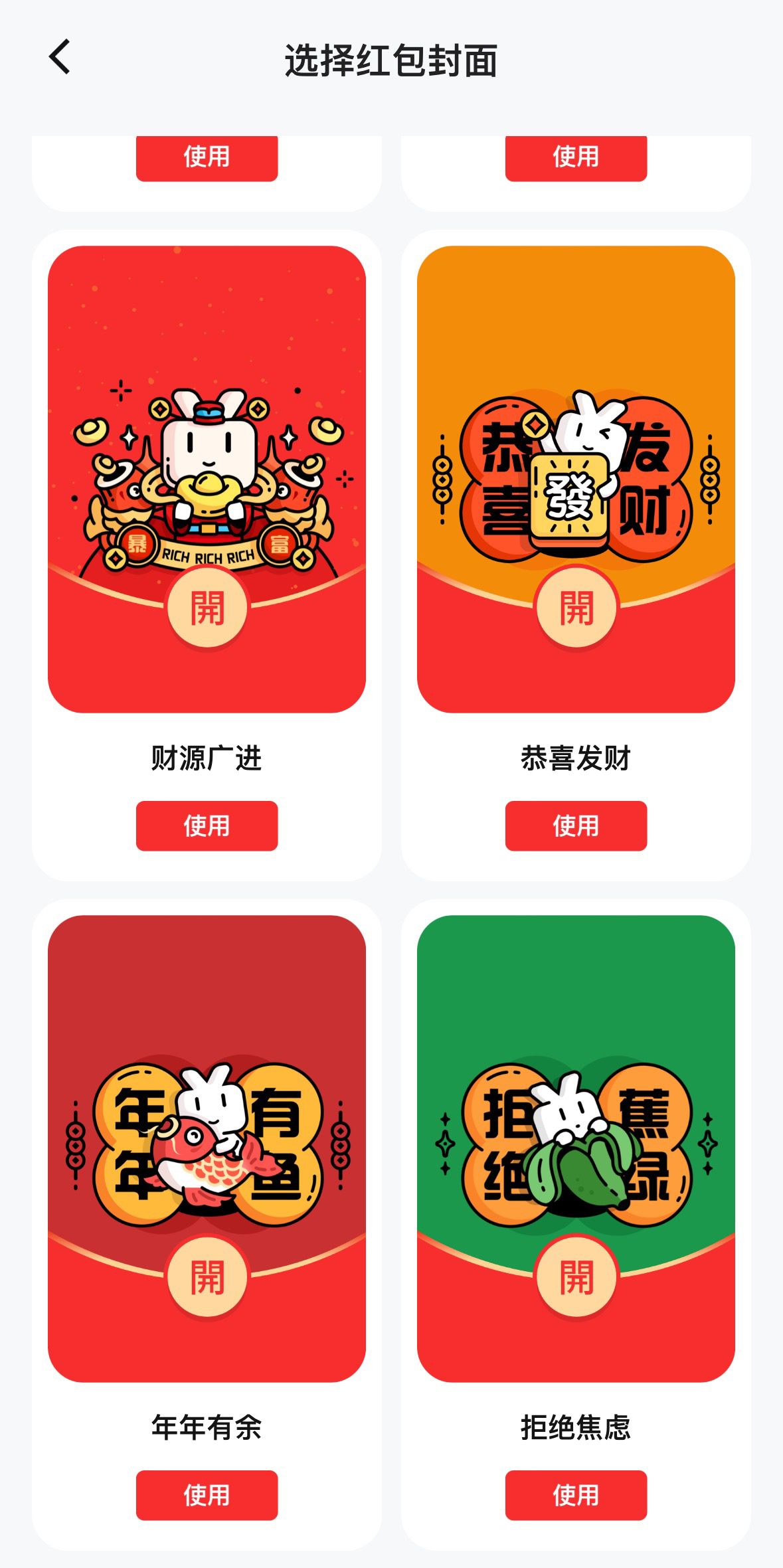Preview the 财源广进 red envelope cover
This screenshot has width=783, height=1568.
point(207,478)
